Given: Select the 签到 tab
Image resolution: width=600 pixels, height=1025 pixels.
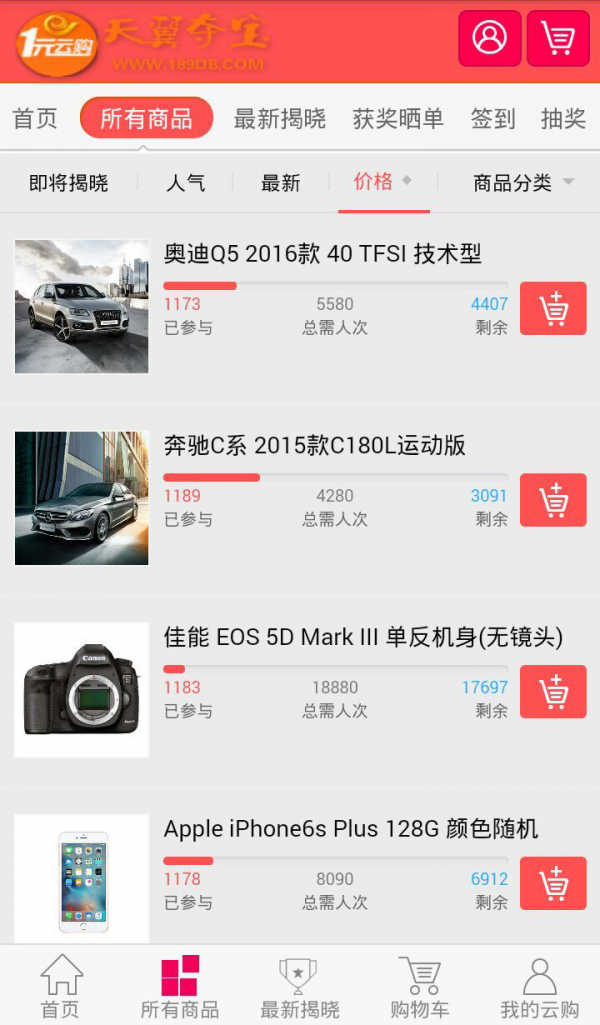Looking at the screenshot, I should (492, 119).
